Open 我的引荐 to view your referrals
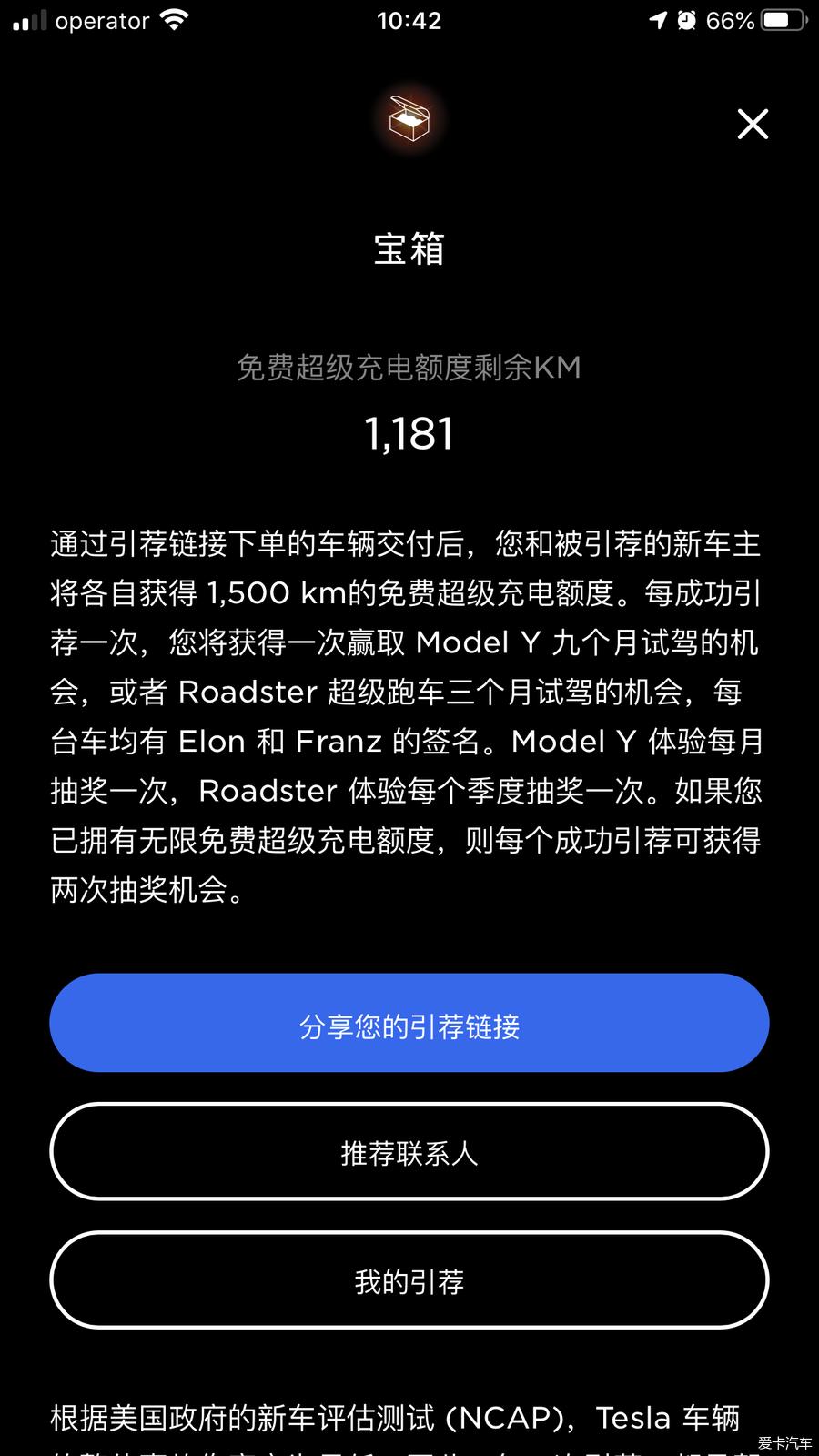 tap(409, 1280)
